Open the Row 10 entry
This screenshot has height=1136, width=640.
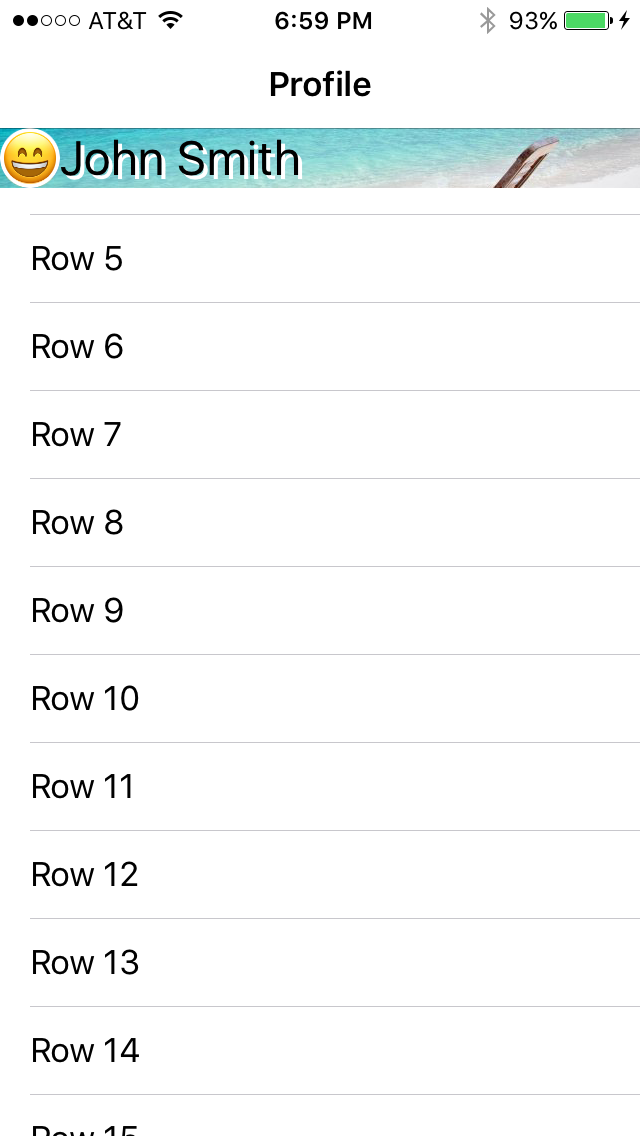pos(320,699)
